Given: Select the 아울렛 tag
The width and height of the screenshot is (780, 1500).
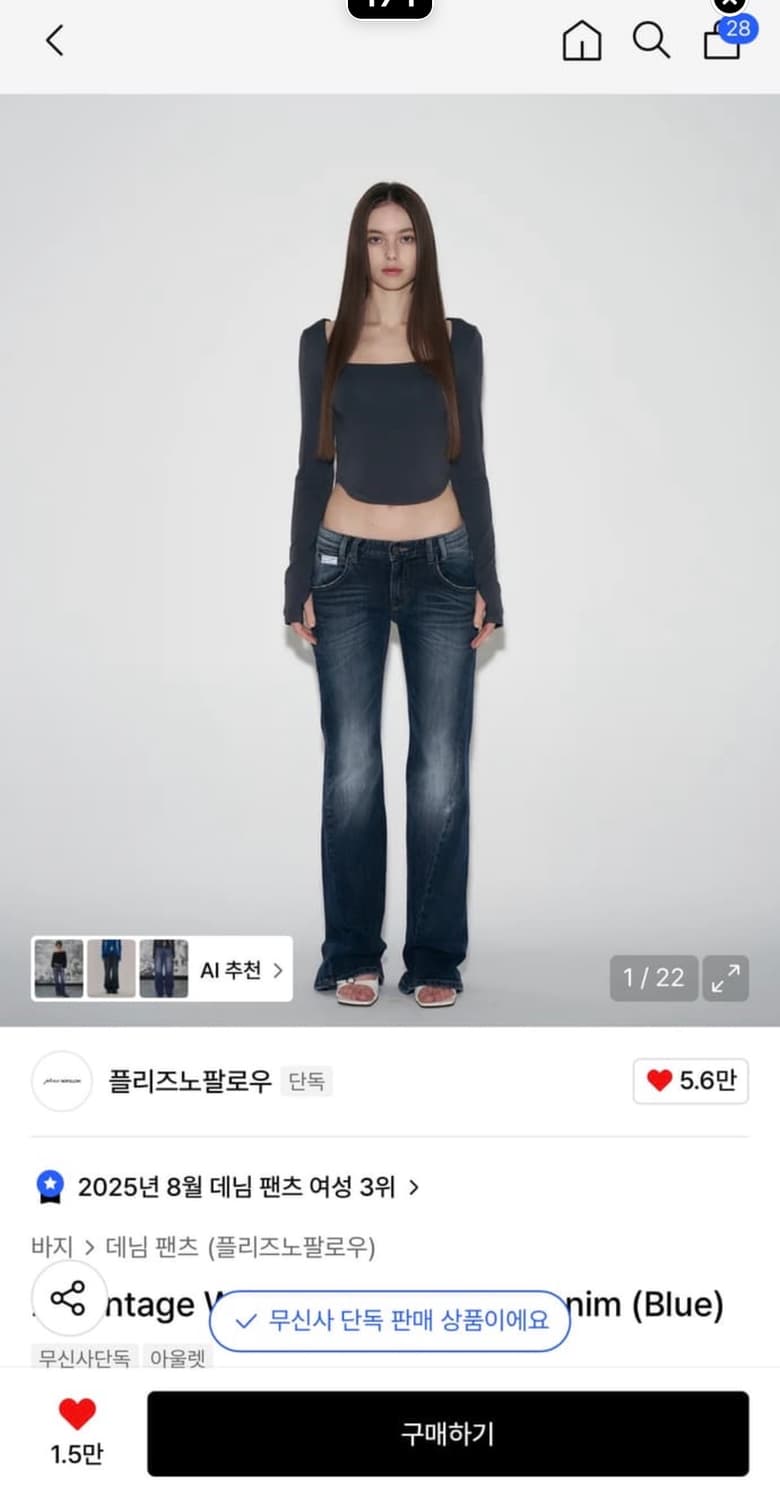Looking at the screenshot, I should pyautogui.click(x=176, y=1358).
